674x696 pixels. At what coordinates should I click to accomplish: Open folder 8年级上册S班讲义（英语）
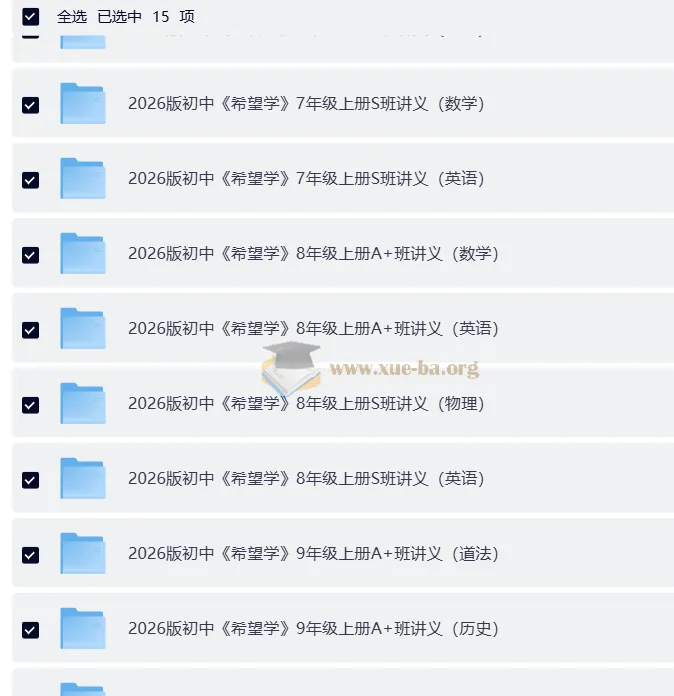(x=305, y=479)
